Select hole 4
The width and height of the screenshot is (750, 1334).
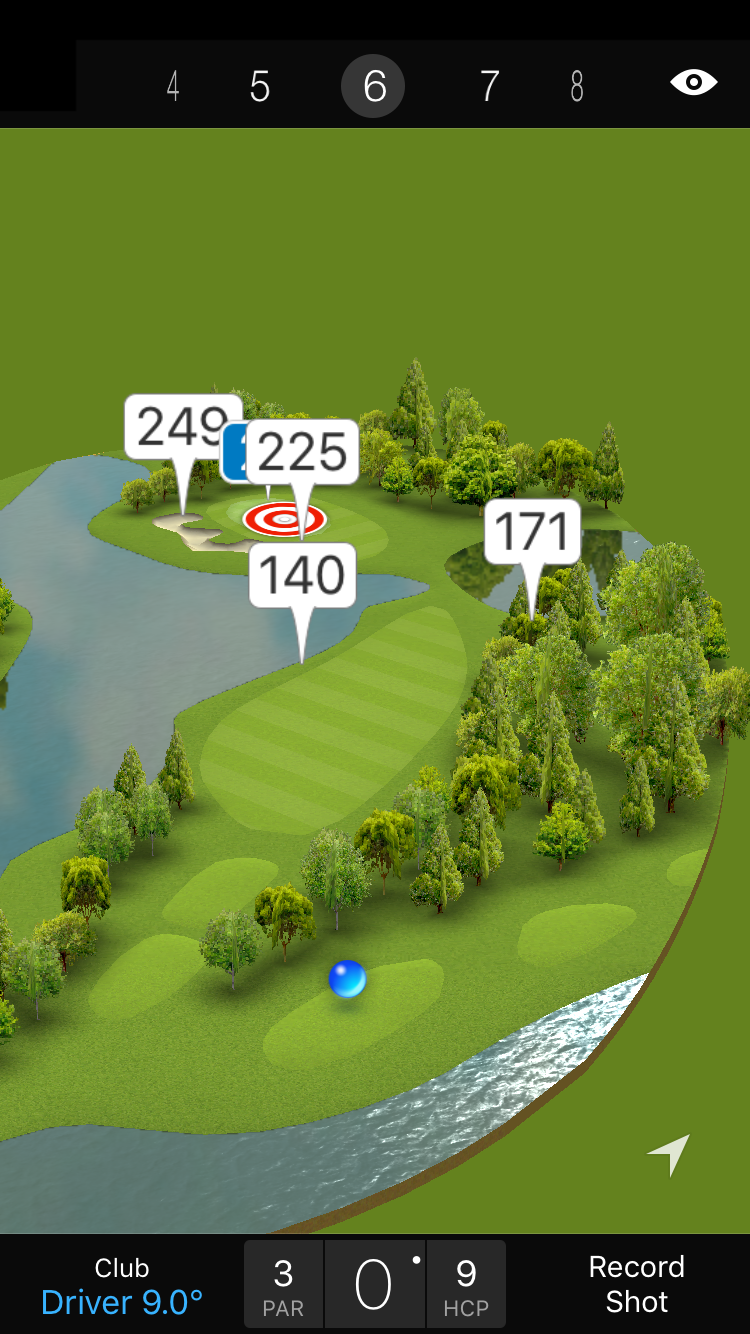click(x=173, y=87)
